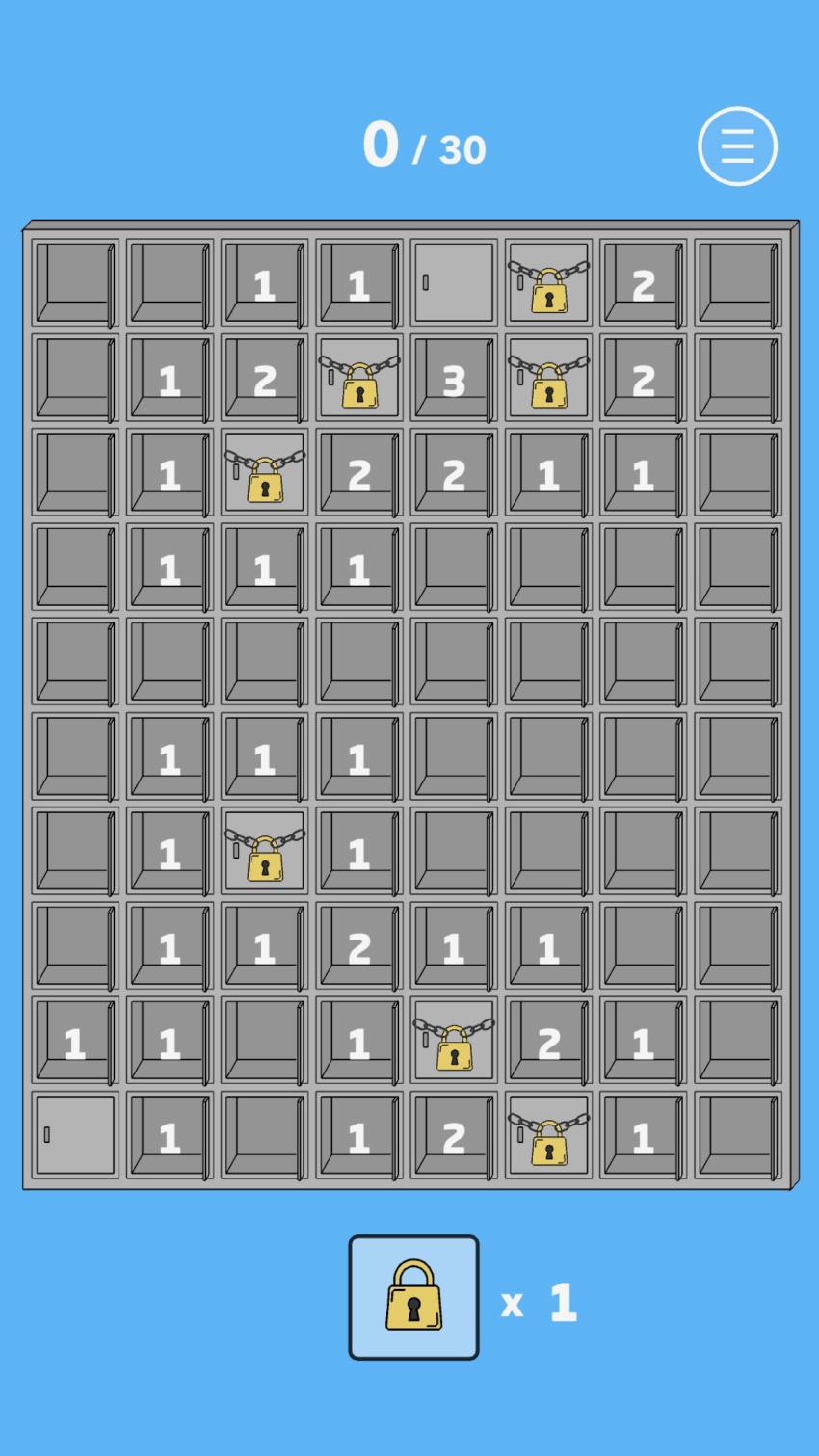Open the closed locker below the bottom-left 1
This screenshot has width=819, height=1456.
(75, 1134)
